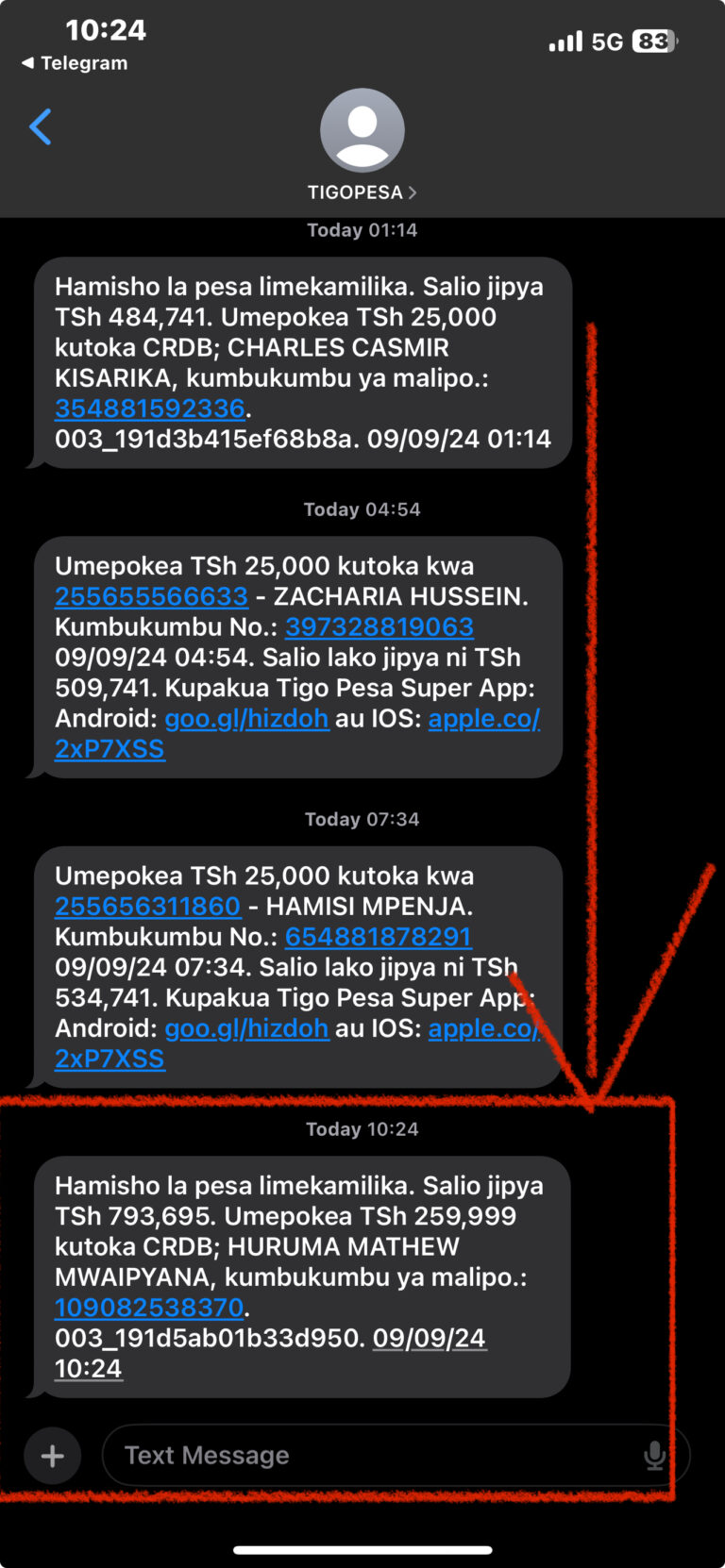The image size is (725, 1568).
Task: Open goo.gl/hizdoh link in ZACHARIA HUSSEIN message
Action: (246, 719)
